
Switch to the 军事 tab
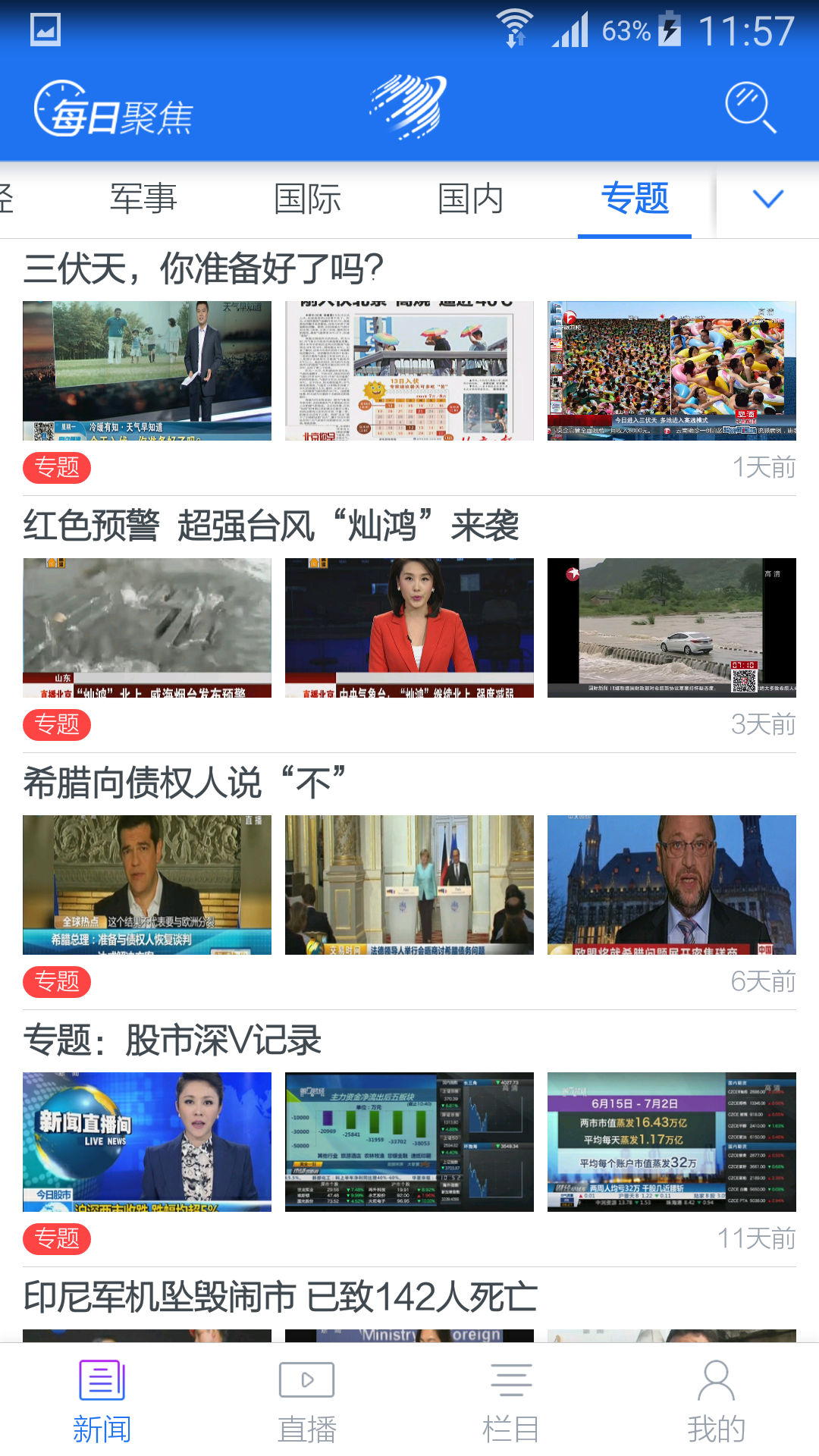click(143, 199)
